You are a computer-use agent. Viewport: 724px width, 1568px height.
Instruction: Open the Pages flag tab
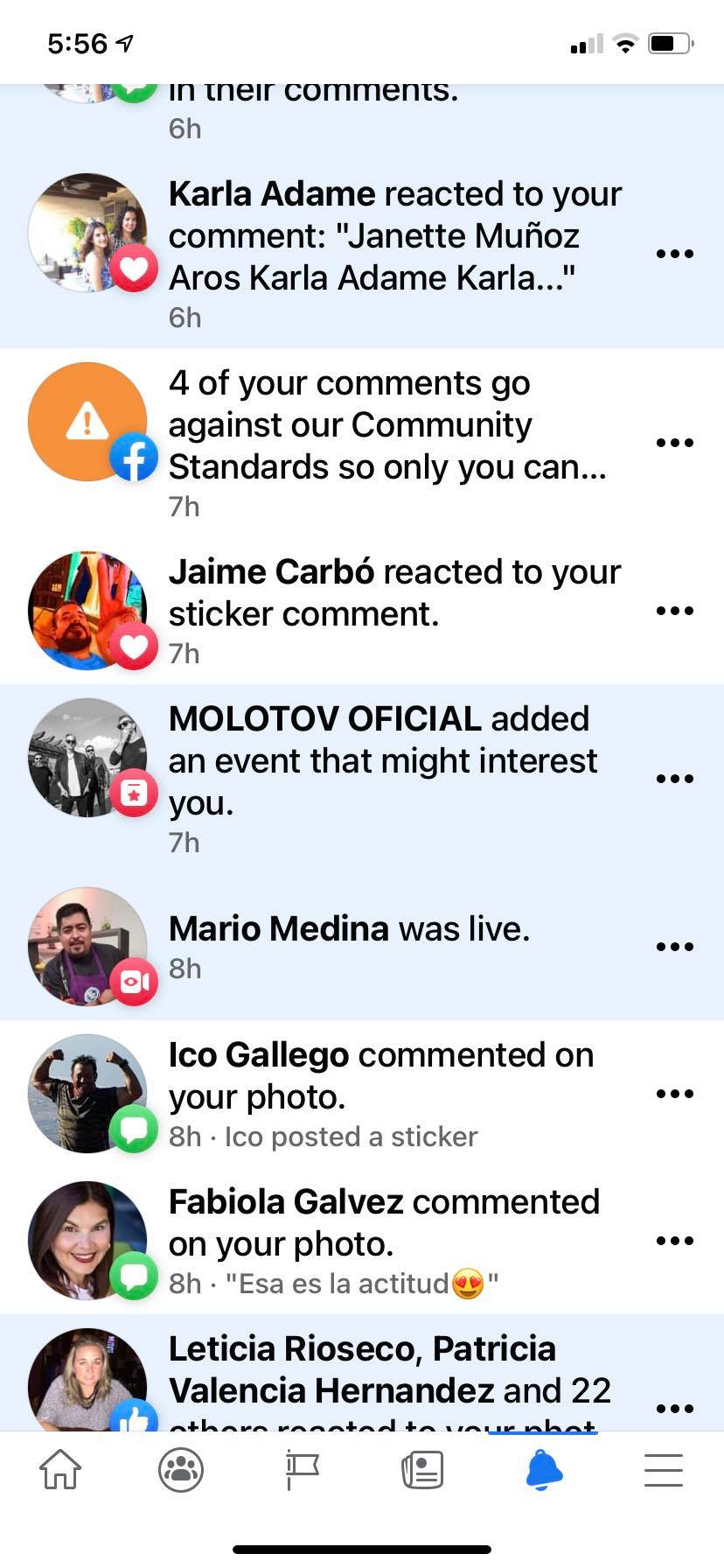coord(303,1469)
